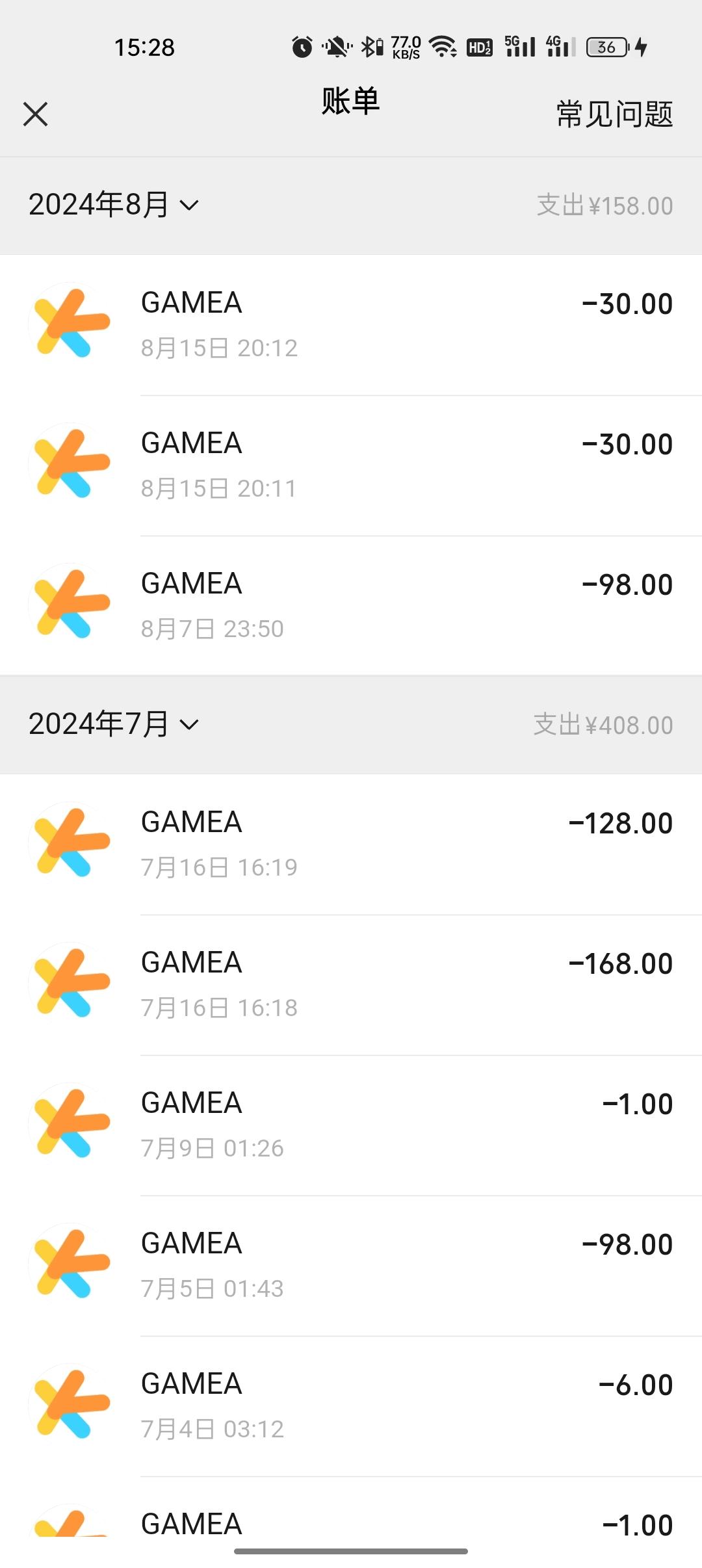
Task: Select the GAMEA entry from 7月9日 01:26
Action: pos(351,1125)
